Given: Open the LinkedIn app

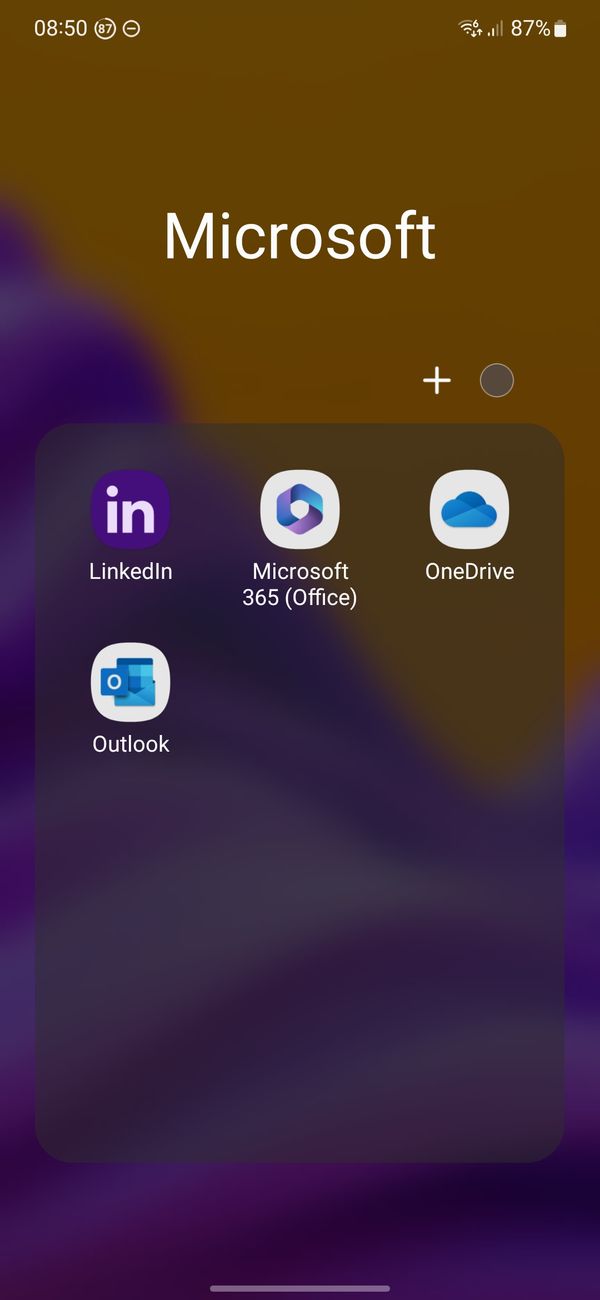Looking at the screenshot, I should coord(130,510).
